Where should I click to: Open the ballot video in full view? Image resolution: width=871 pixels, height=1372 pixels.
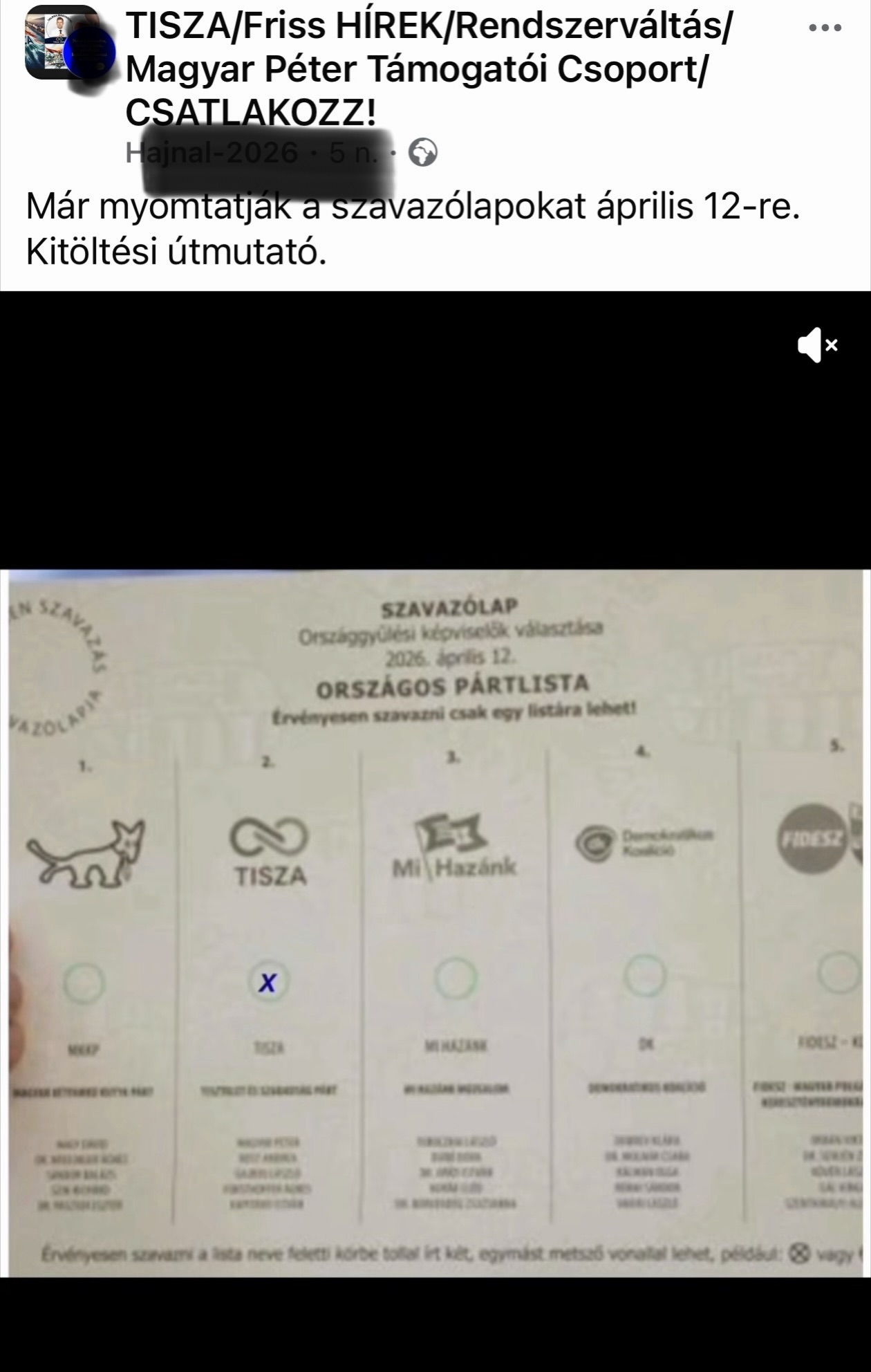click(435, 920)
